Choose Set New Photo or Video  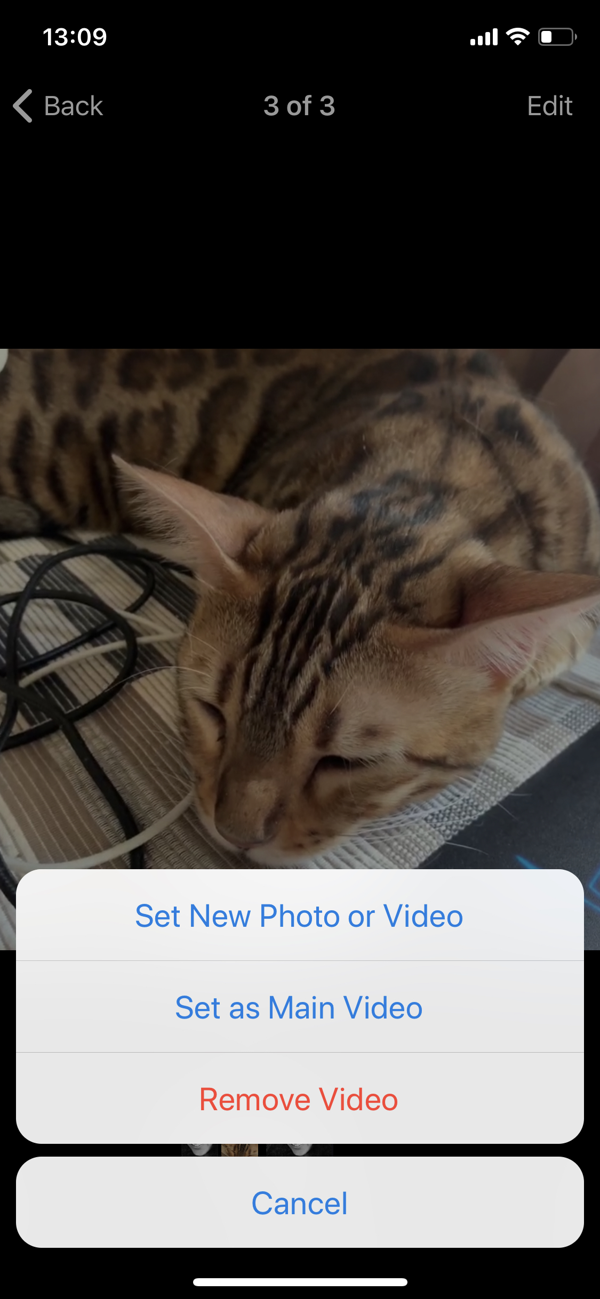299,916
